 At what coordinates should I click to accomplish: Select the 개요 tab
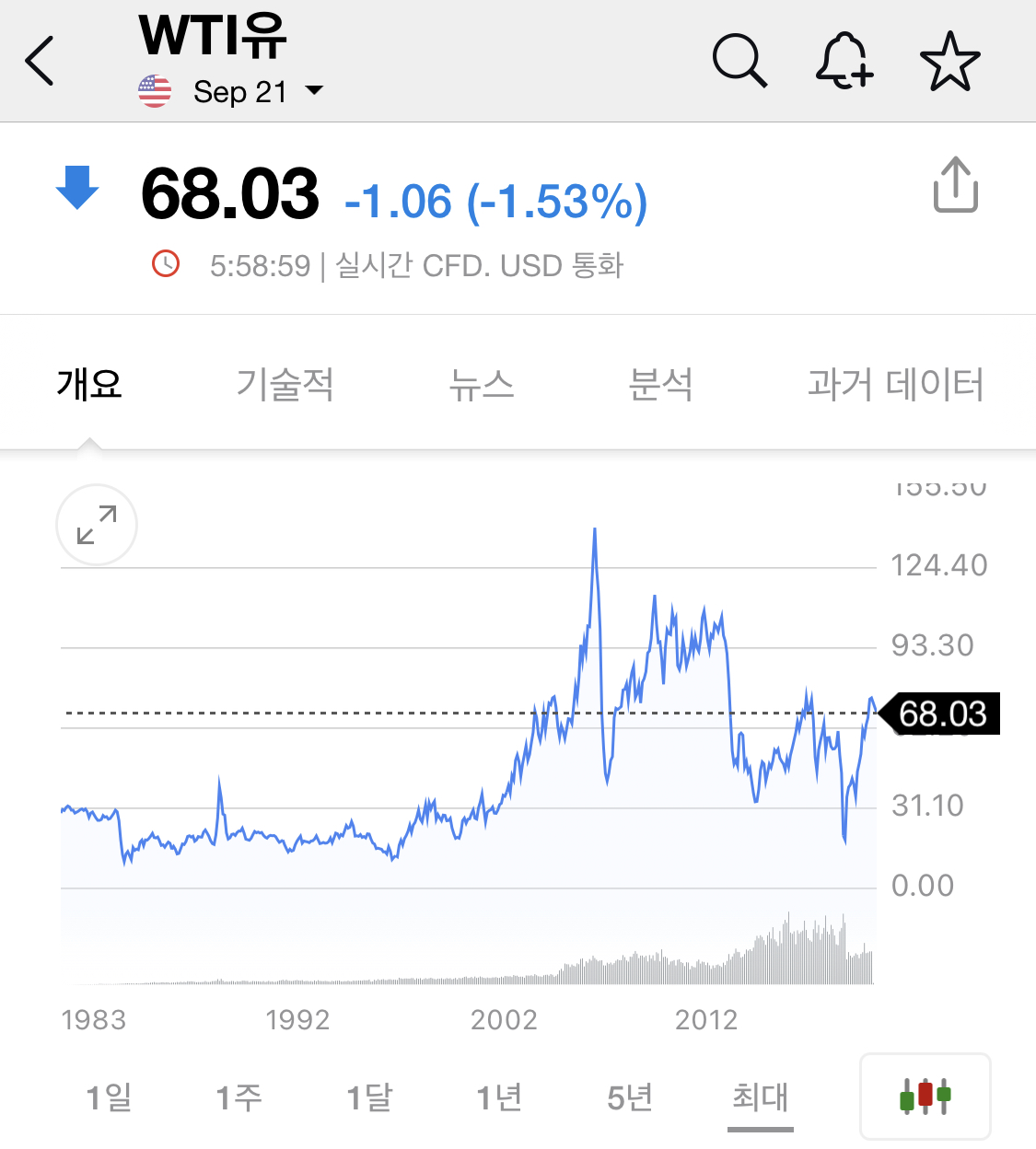point(89,384)
